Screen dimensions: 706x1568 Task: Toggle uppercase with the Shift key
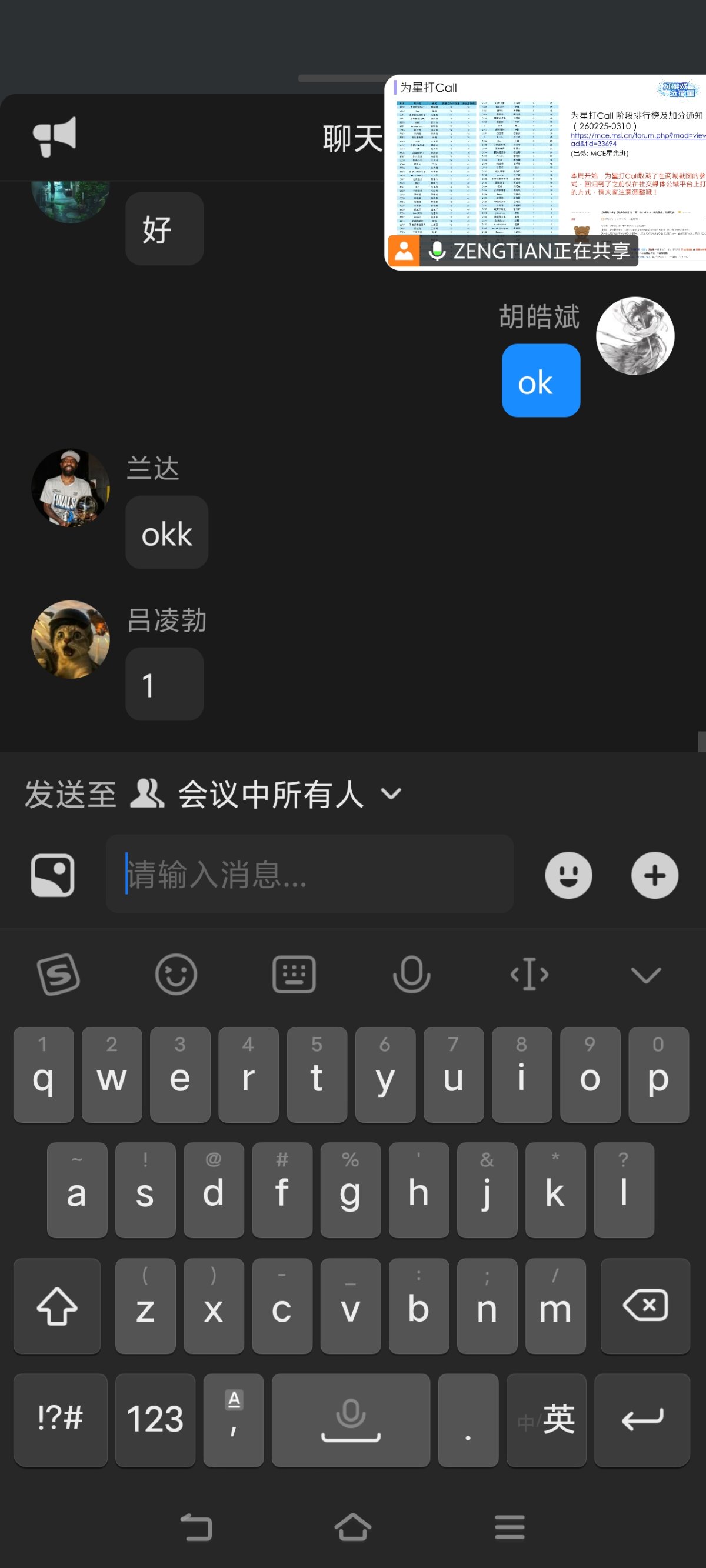(x=56, y=1306)
